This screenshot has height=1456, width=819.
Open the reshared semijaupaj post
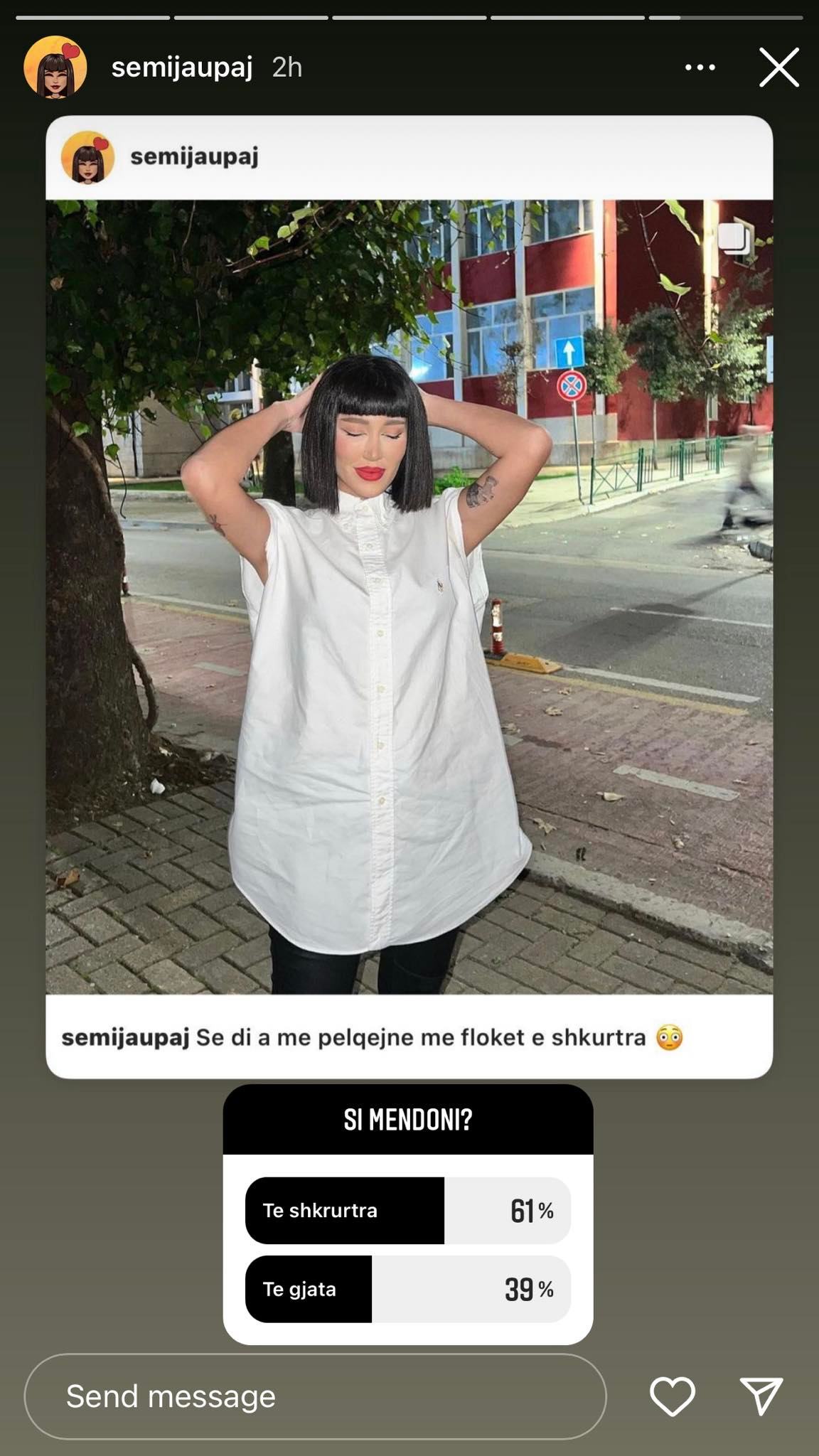409,596
